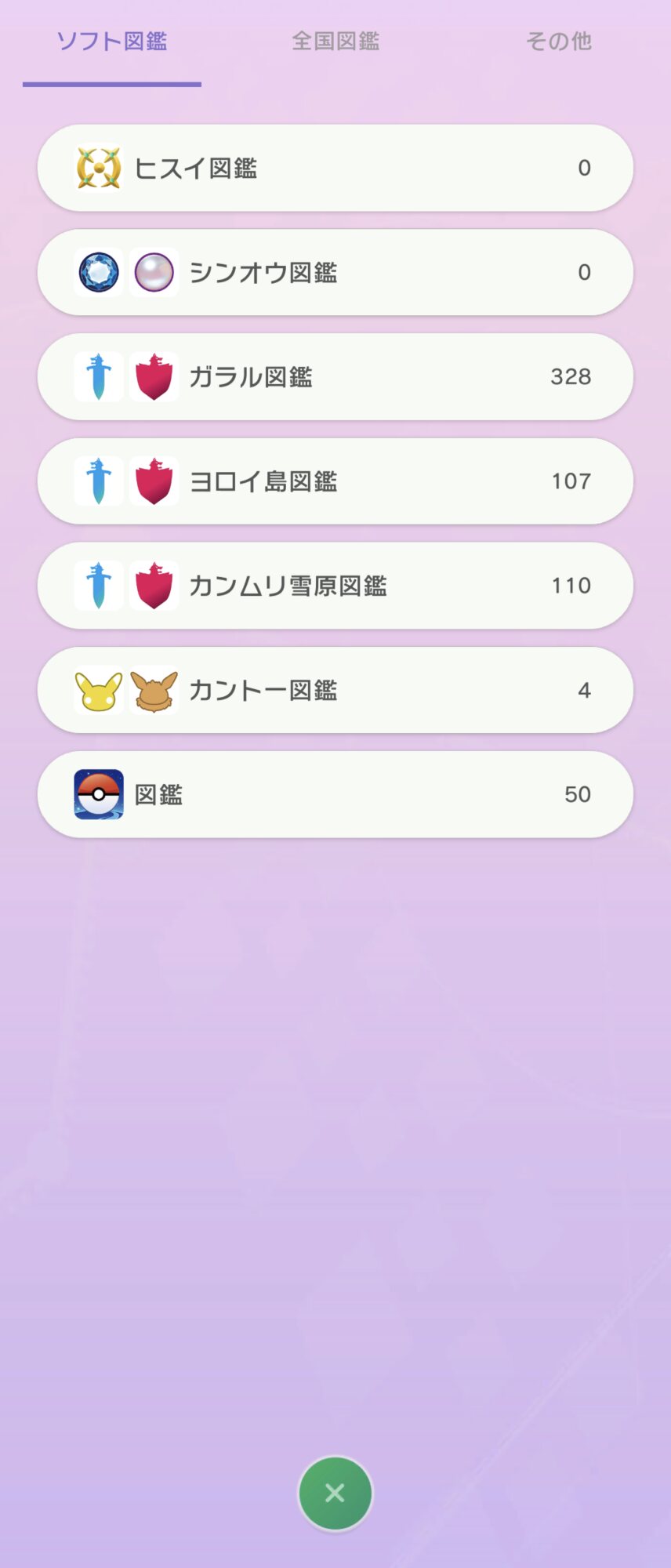
Task: Select the その他 tab
Action: (558, 42)
